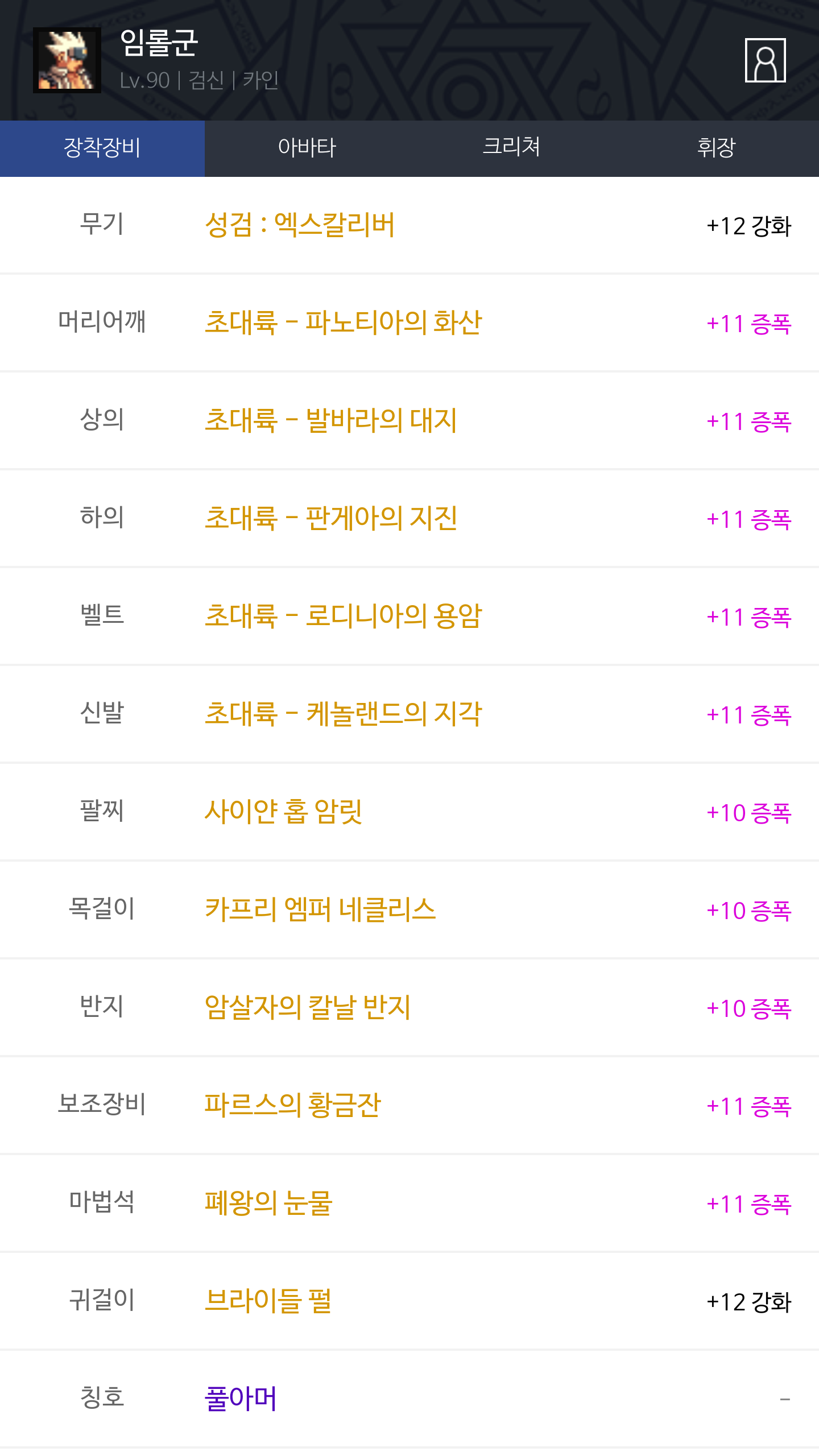The width and height of the screenshot is (819, 1456).
Task: View magic stone 폐왕의 눈물
Action: tap(268, 1203)
